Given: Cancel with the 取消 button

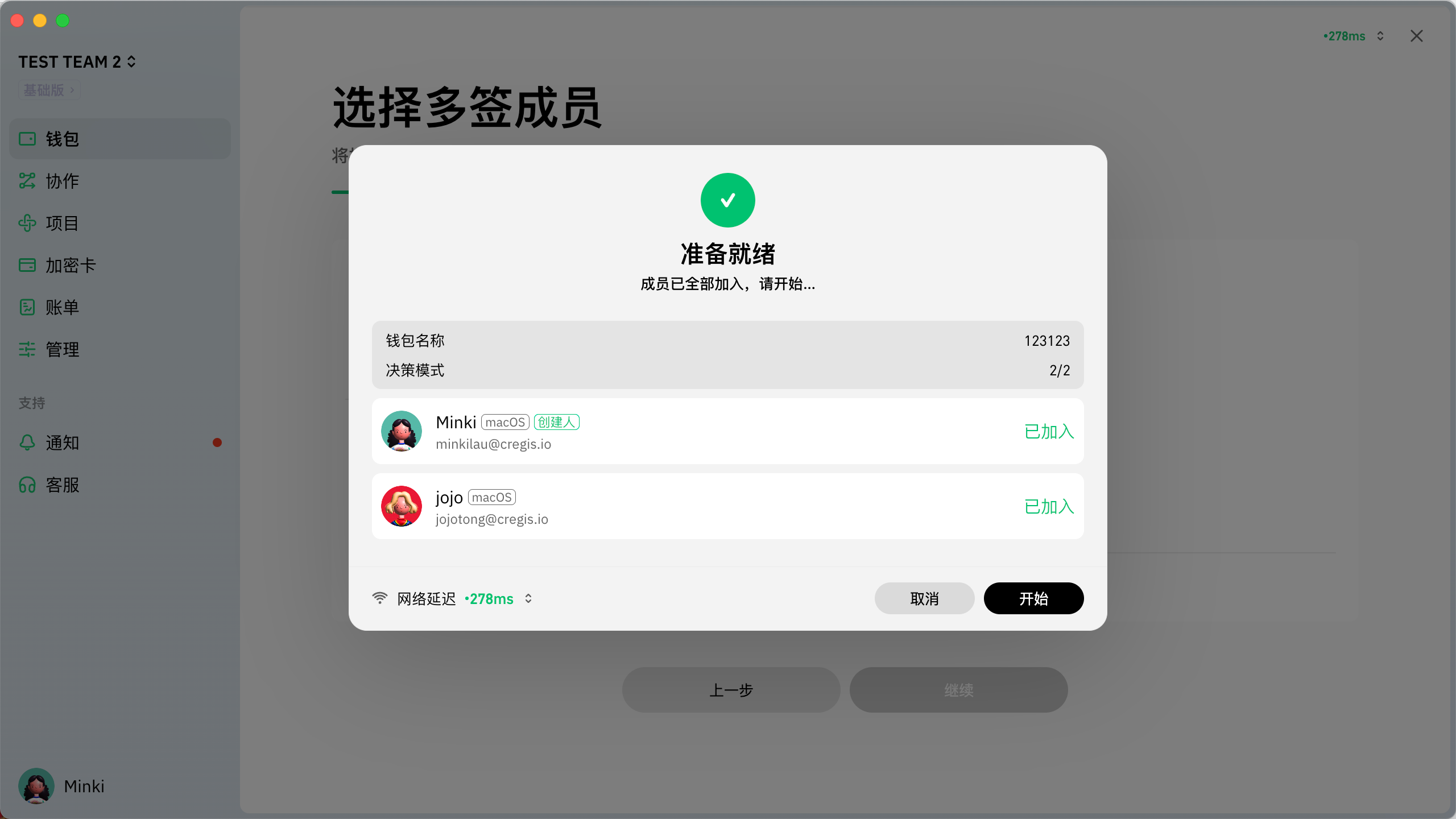Looking at the screenshot, I should coord(924,598).
